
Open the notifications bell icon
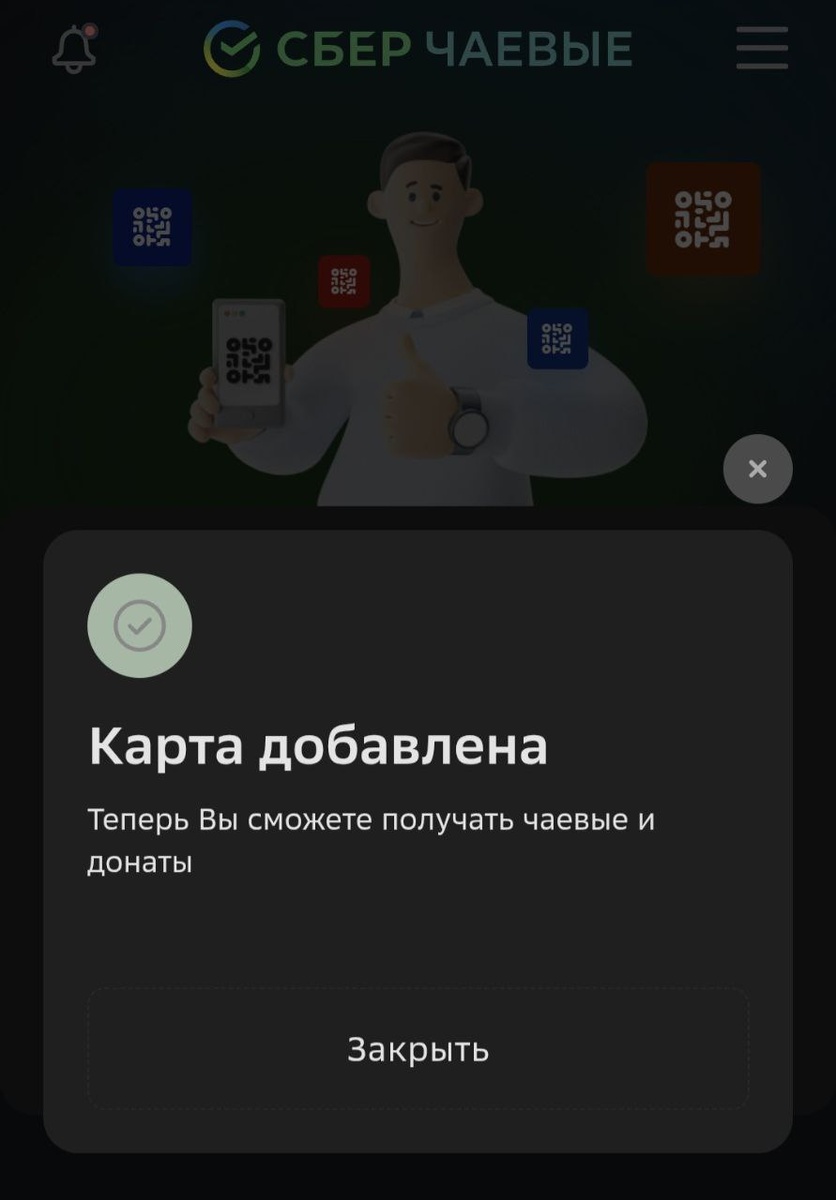[72, 47]
